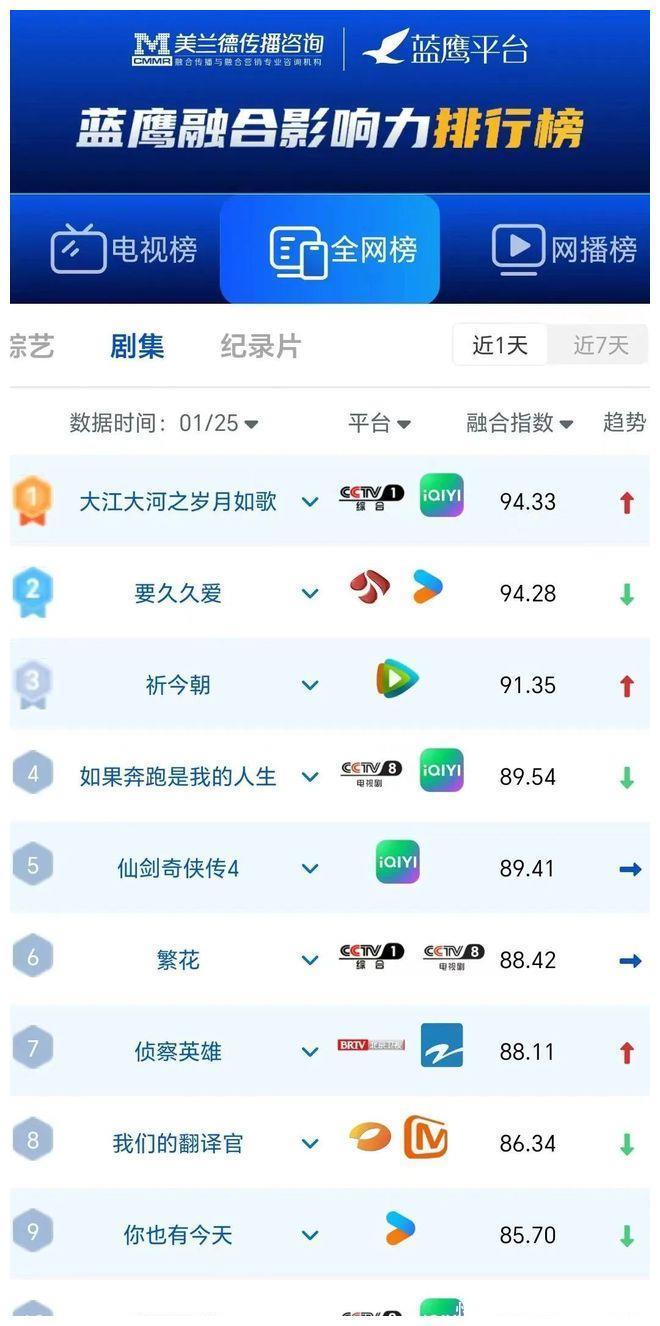Expand details for 大江大河之岁月如歌
This screenshot has height=1326, width=660.
point(310,502)
